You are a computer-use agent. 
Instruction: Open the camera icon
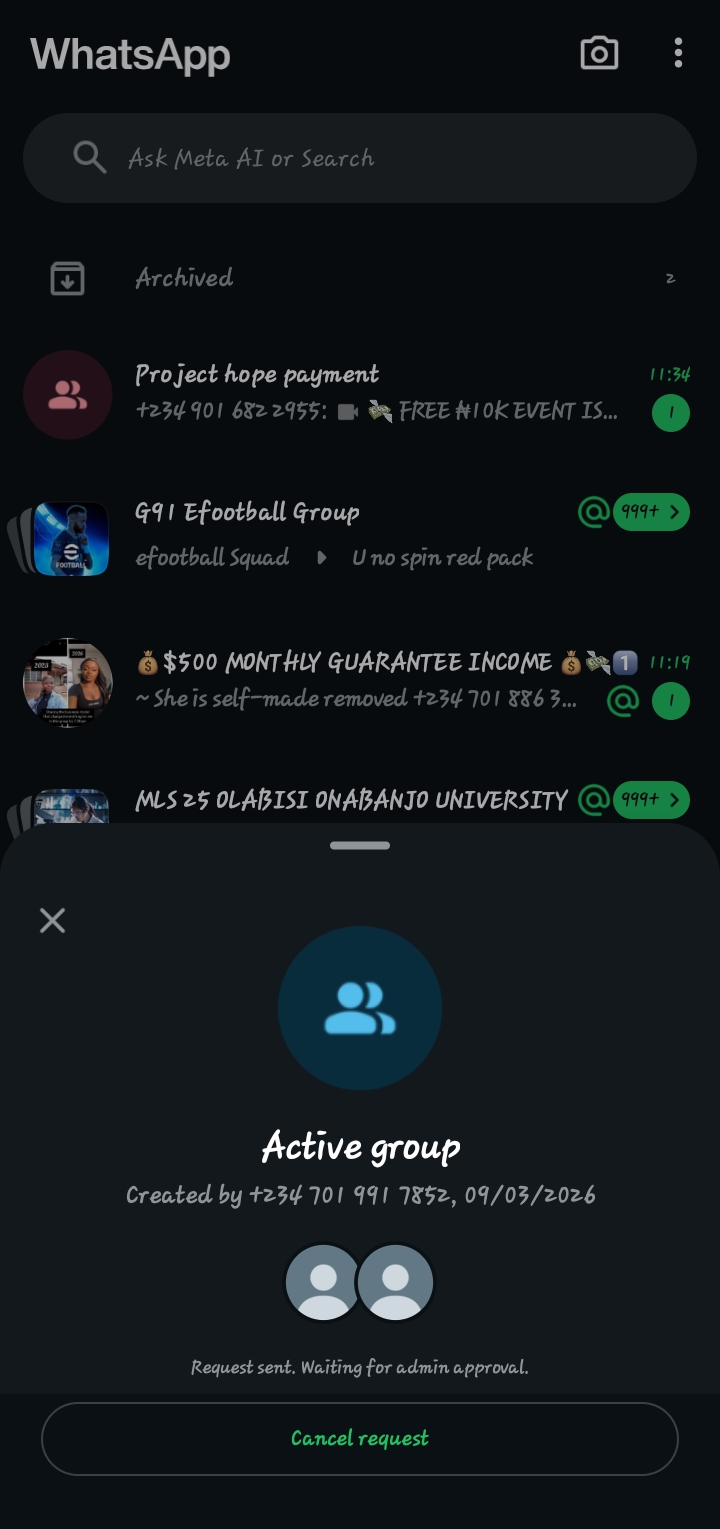pos(599,53)
